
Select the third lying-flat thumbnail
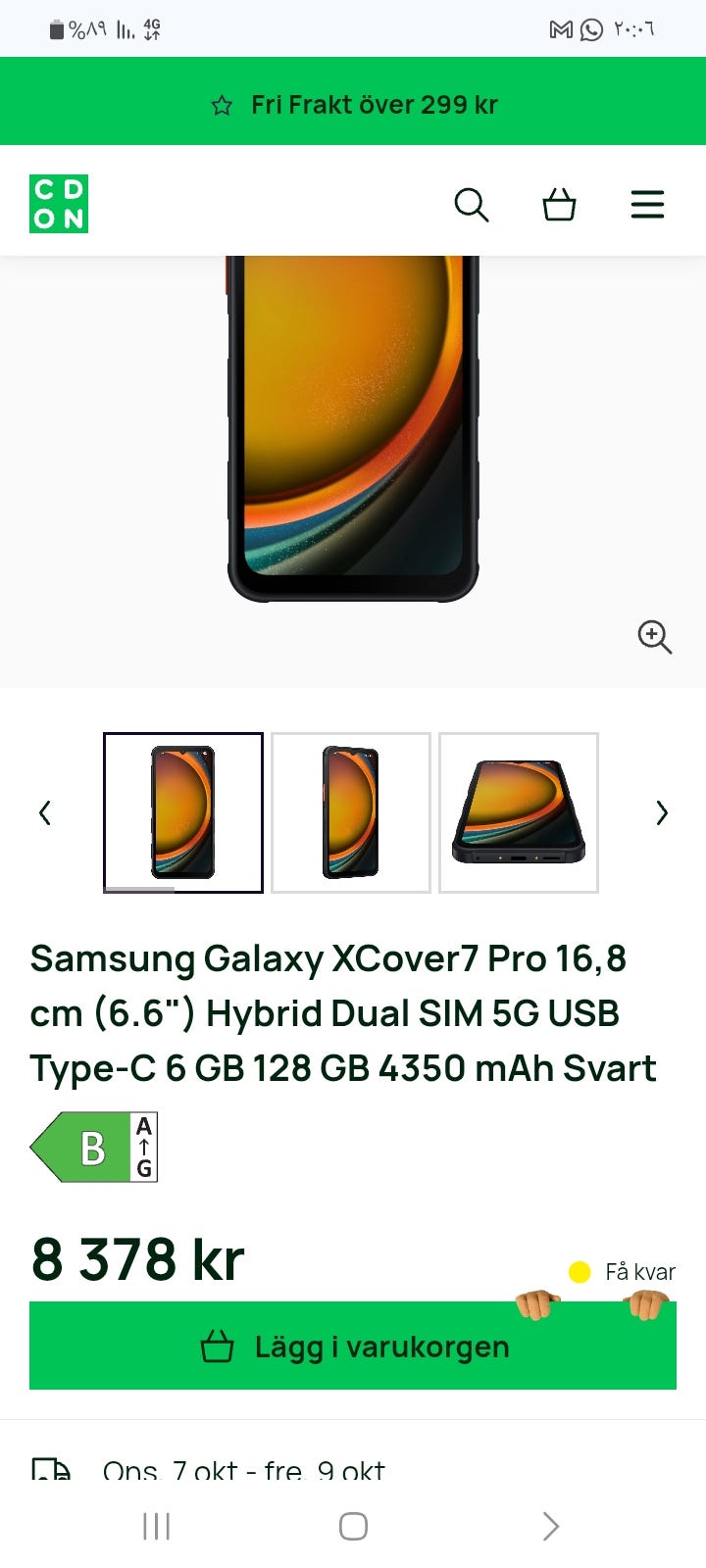[x=519, y=812]
